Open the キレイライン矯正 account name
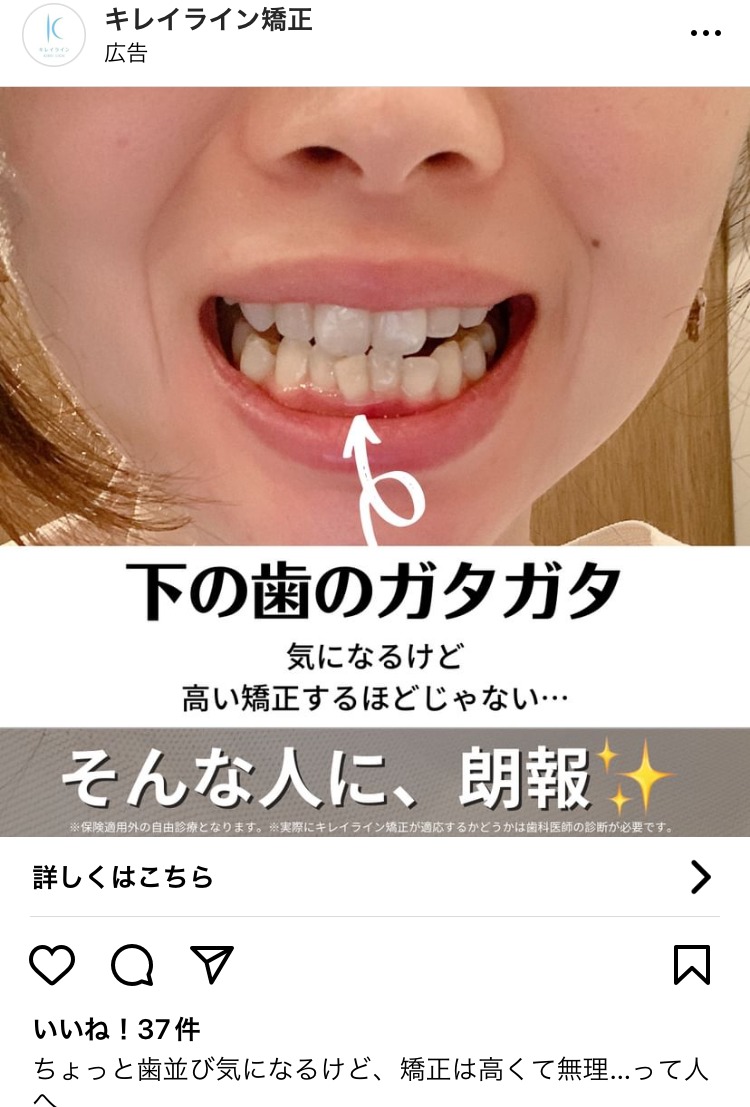Image resolution: width=750 pixels, height=1107 pixels. (208, 20)
